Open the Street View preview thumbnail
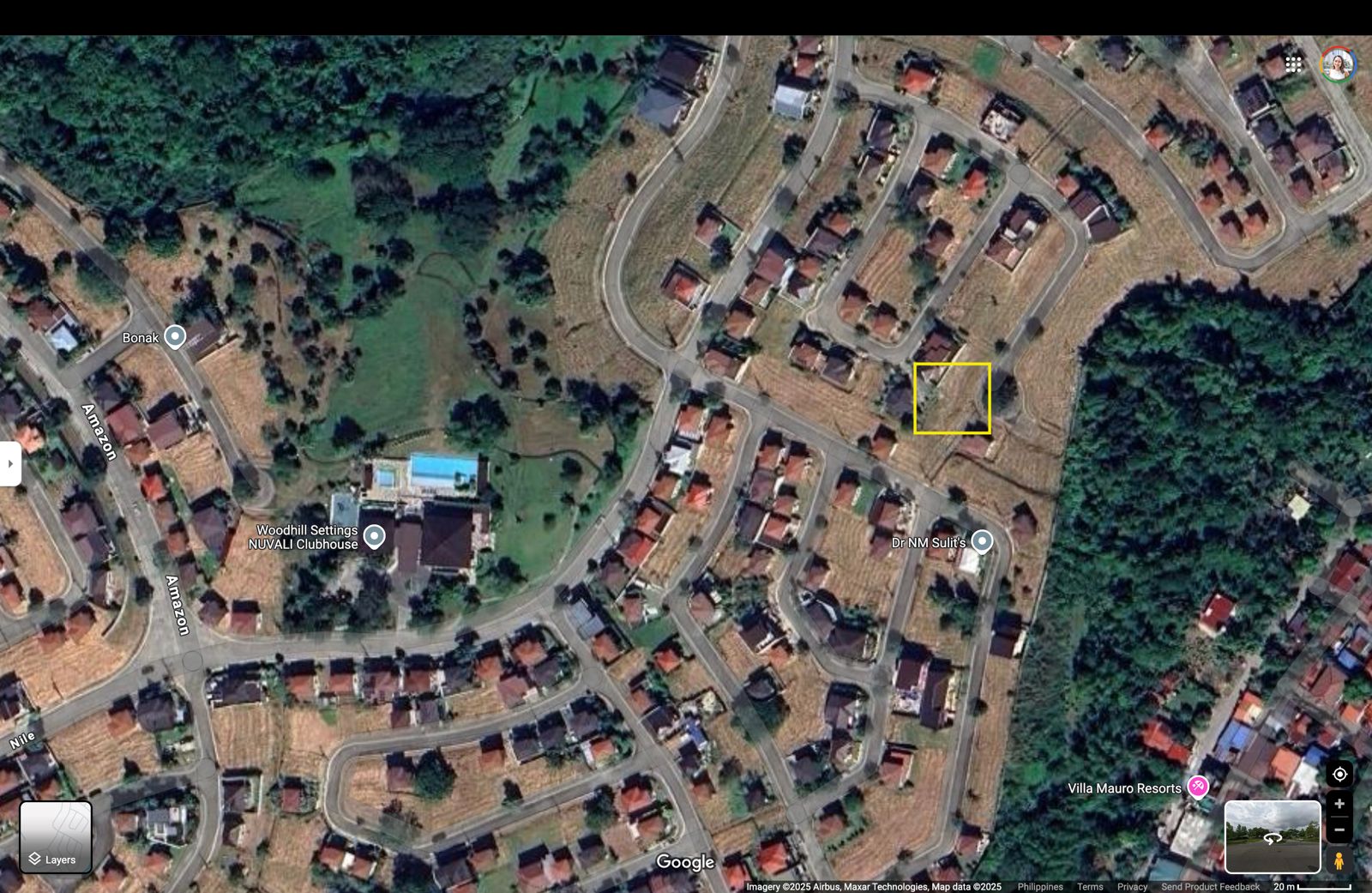Viewport: 1372px width, 893px height. [1272, 836]
